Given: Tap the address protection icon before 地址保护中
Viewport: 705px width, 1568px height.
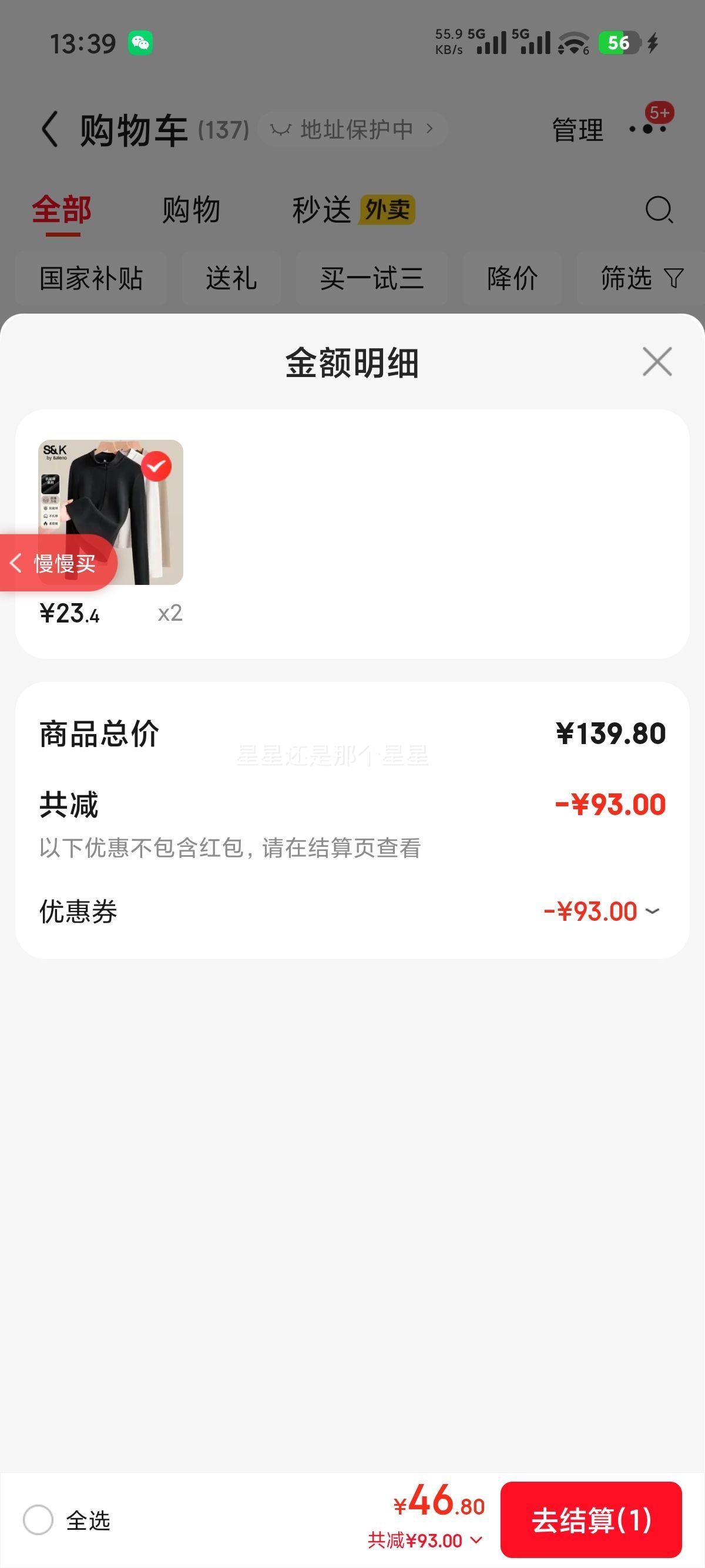Looking at the screenshot, I should pos(281,129).
